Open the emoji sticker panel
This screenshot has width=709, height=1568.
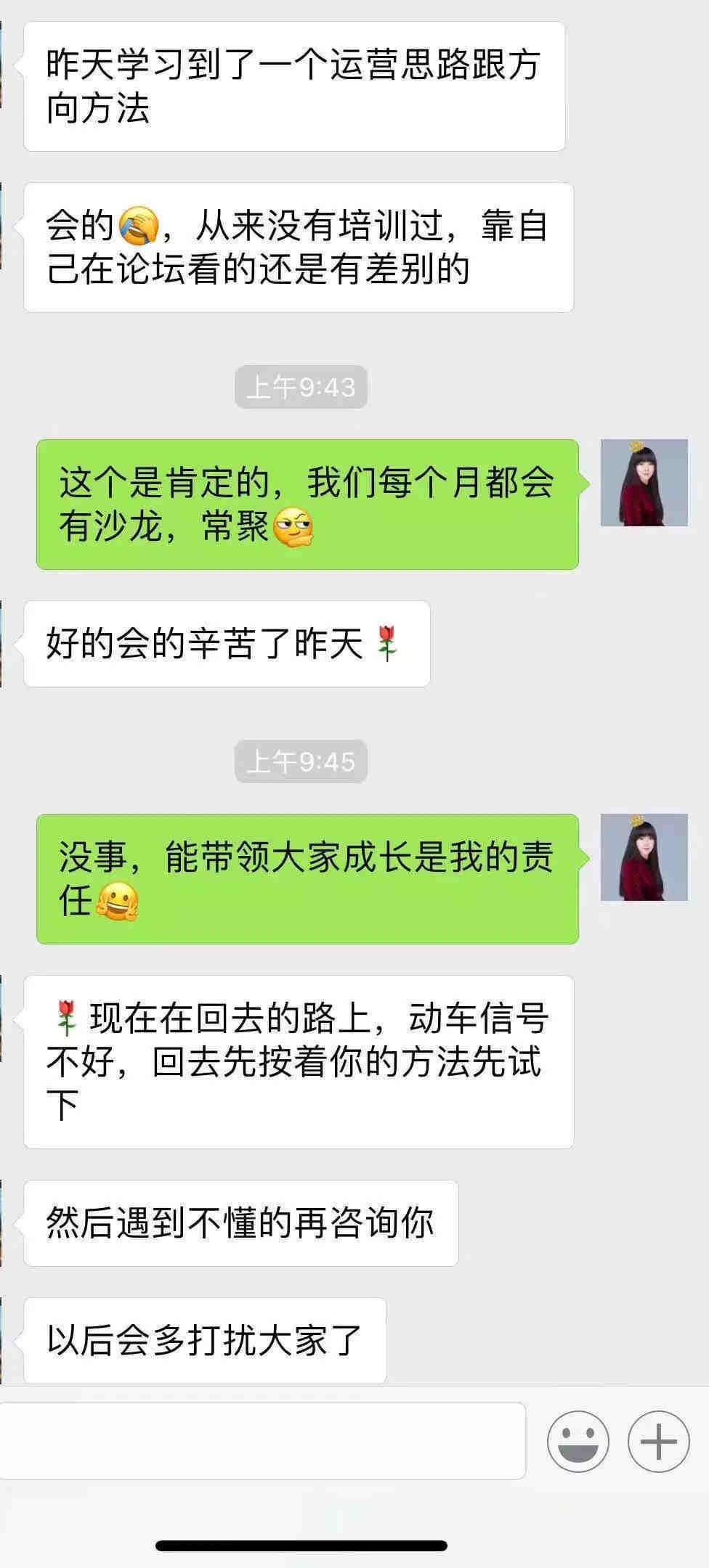(578, 1442)
